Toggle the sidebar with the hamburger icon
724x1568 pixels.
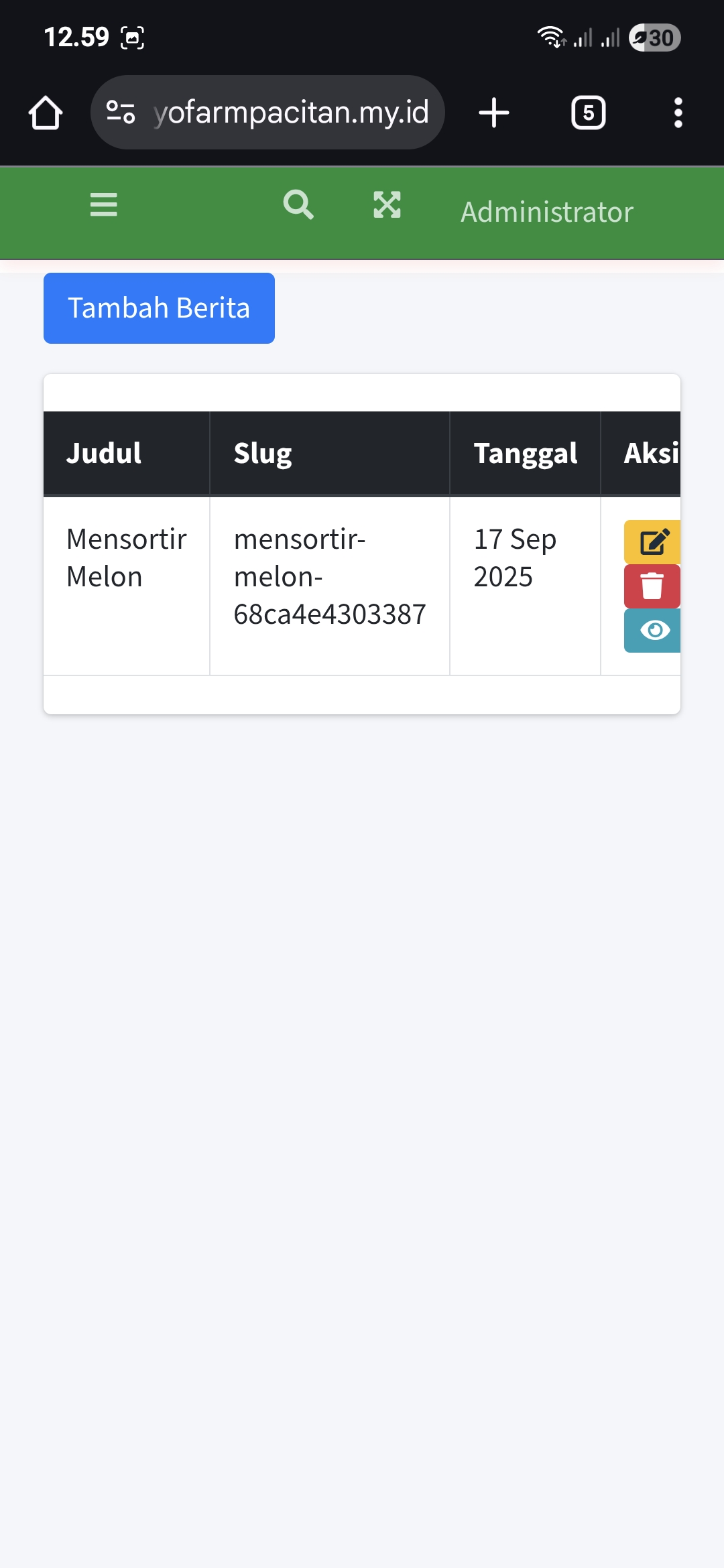click(x=104, y=206)
